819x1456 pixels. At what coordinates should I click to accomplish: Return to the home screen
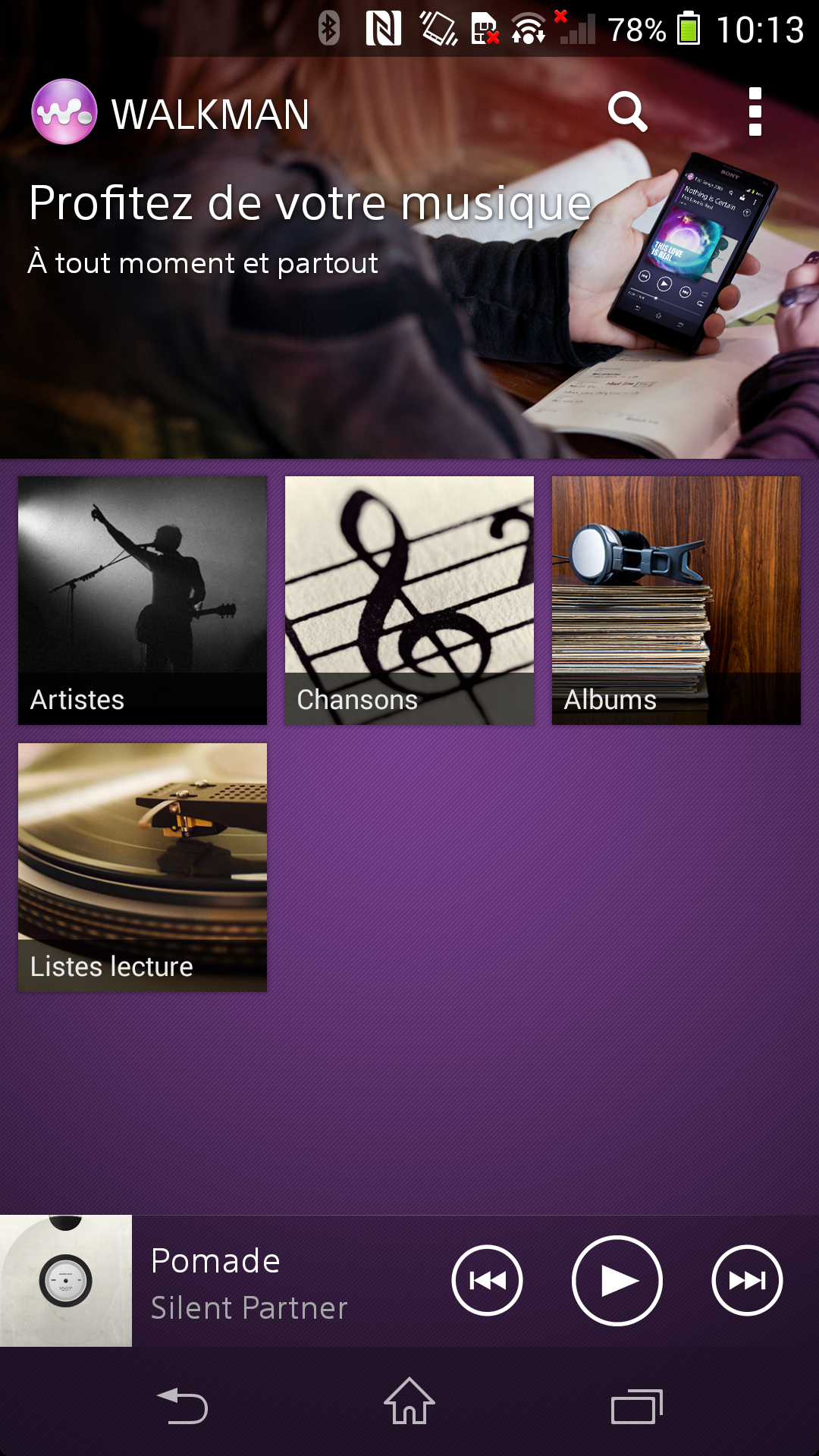tap(409, 1403)
